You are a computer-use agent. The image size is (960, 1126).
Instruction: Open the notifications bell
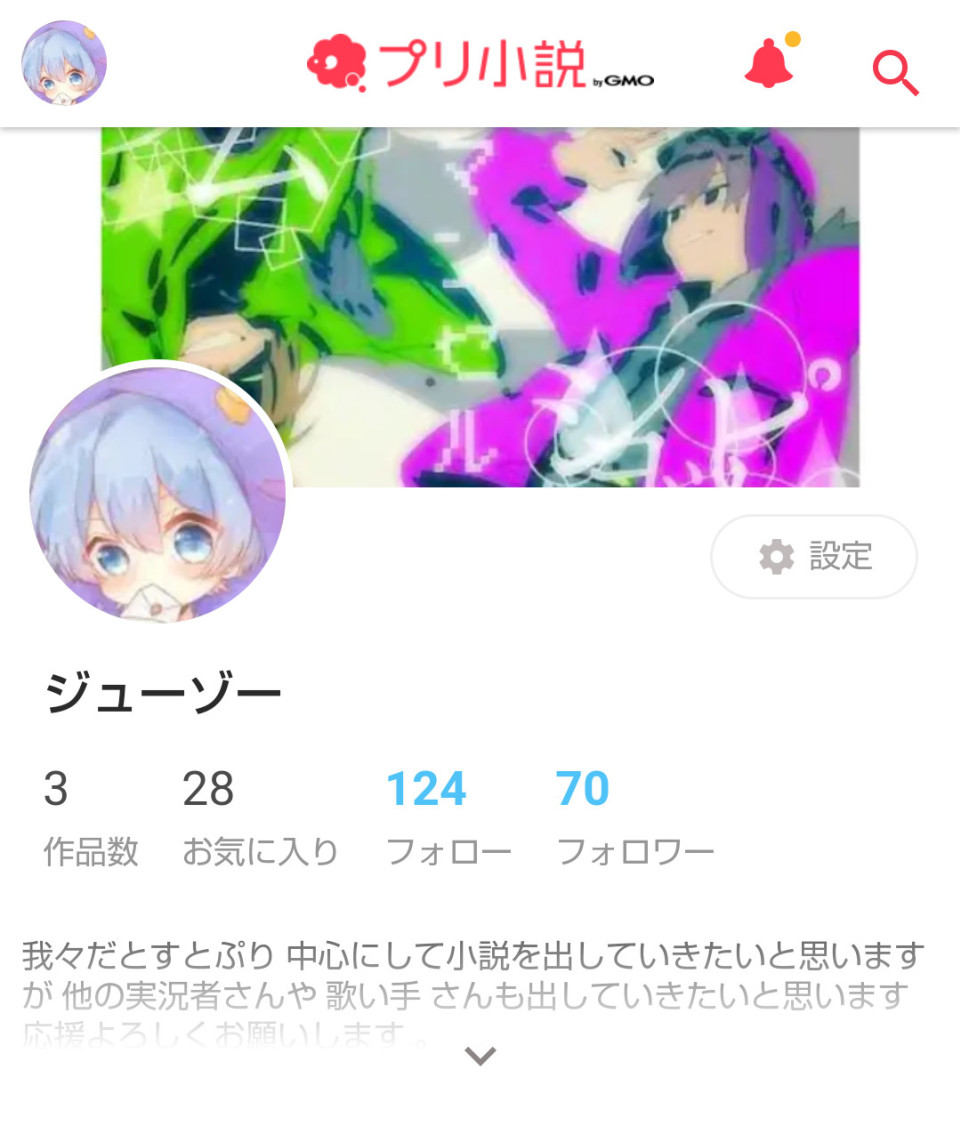(769, 65)
